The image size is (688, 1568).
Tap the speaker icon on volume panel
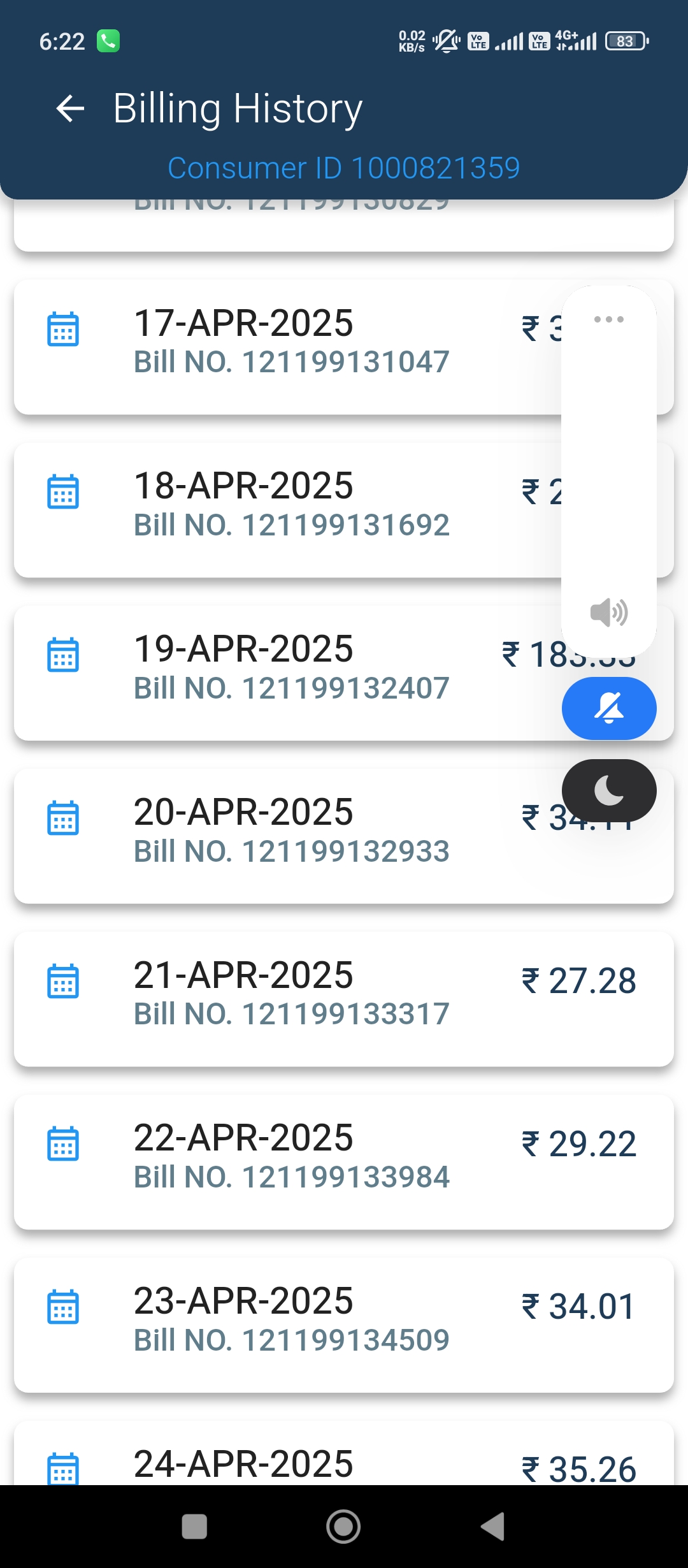pos(609,613)
